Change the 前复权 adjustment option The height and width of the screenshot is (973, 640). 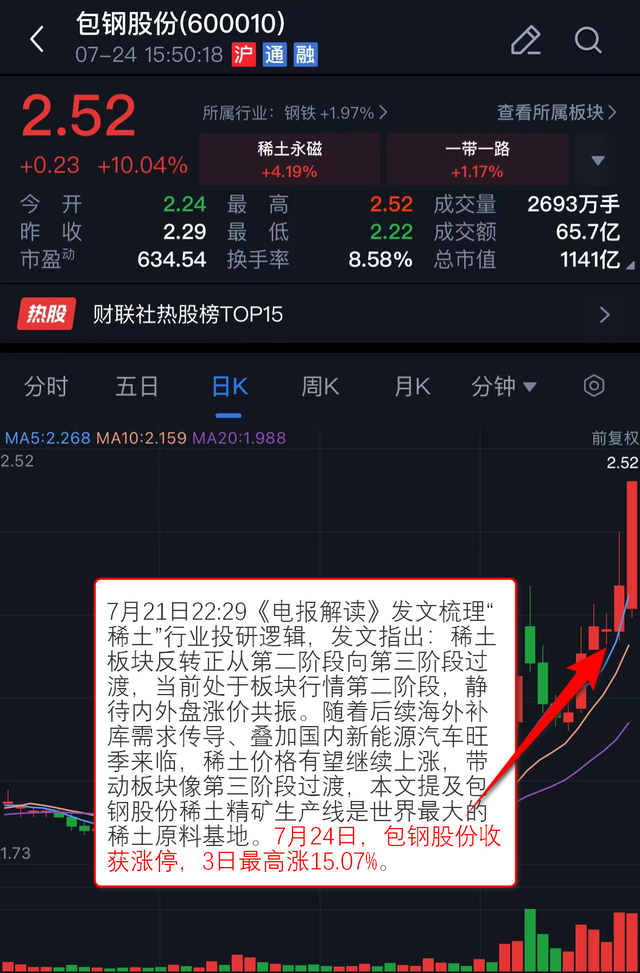point(615,439)
